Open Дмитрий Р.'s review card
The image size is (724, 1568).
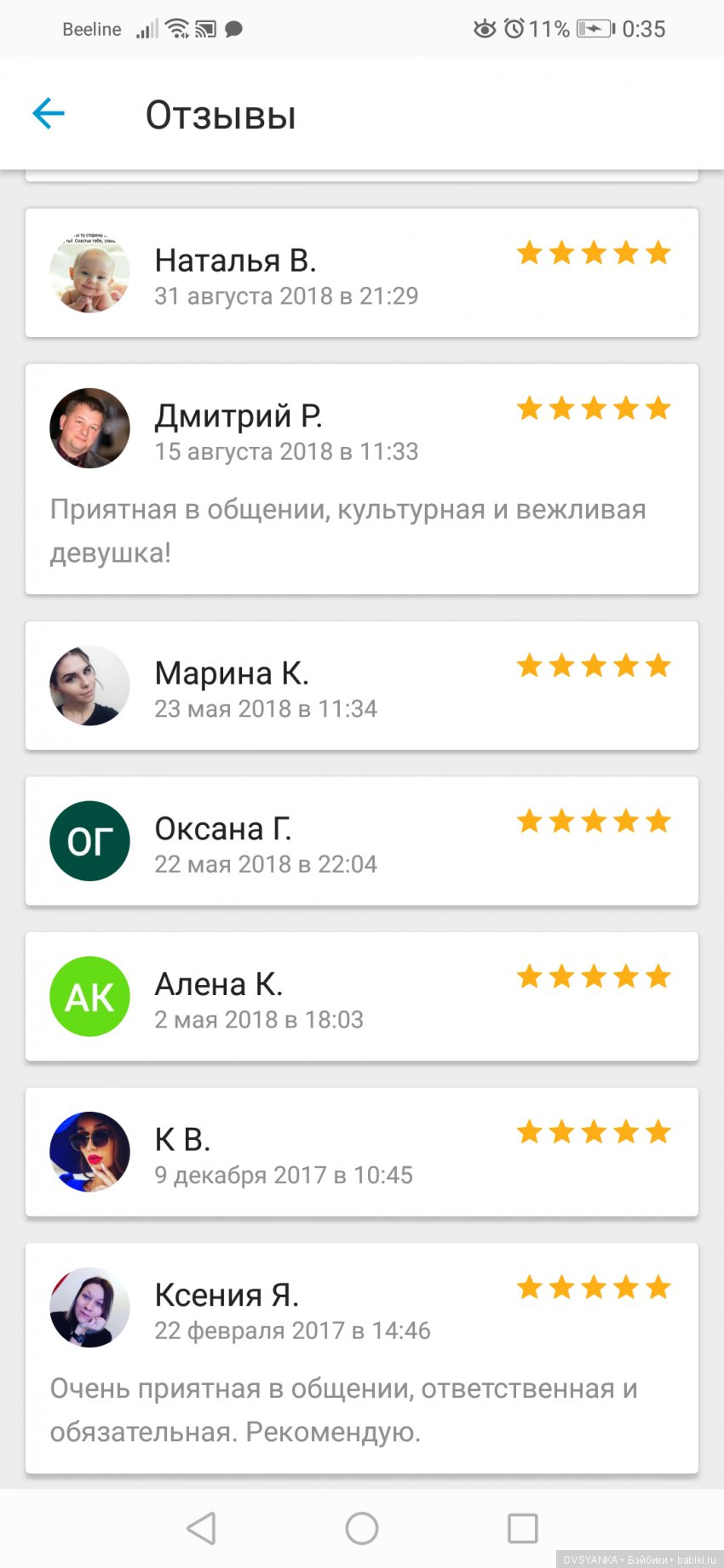[361, 479]
